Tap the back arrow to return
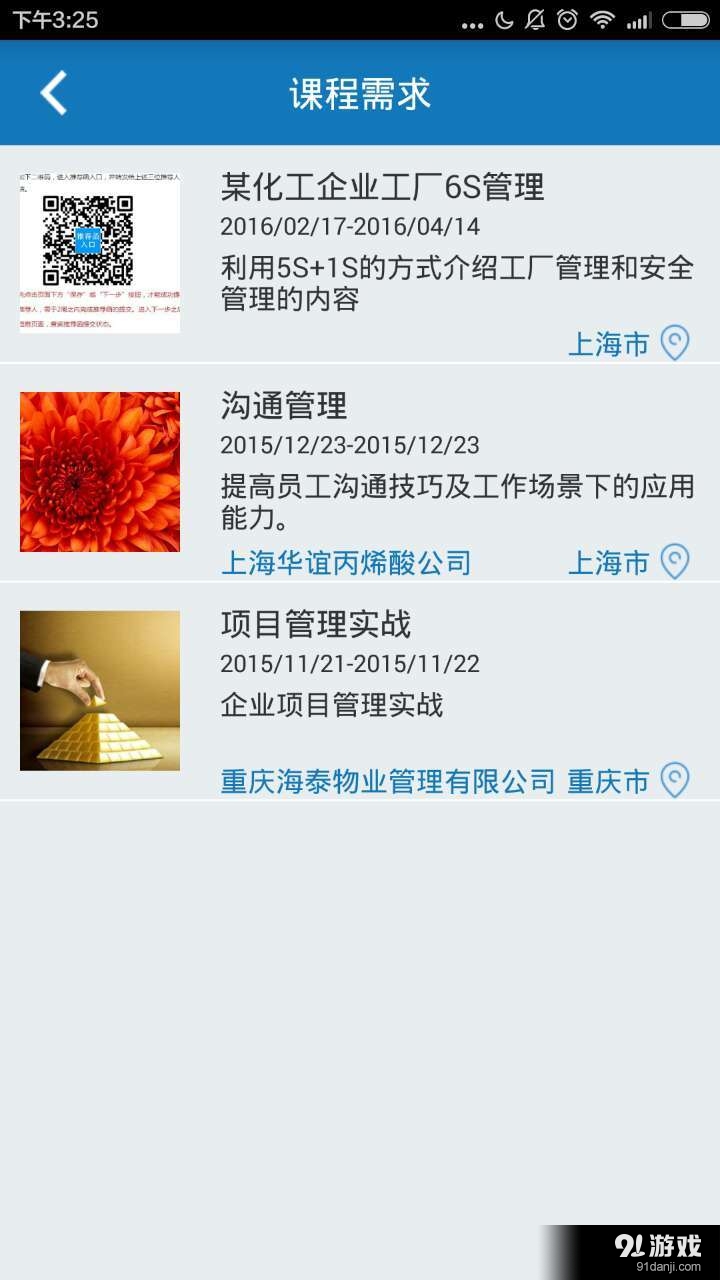Screen dimensions: 720x1280 tap(53, 92)
